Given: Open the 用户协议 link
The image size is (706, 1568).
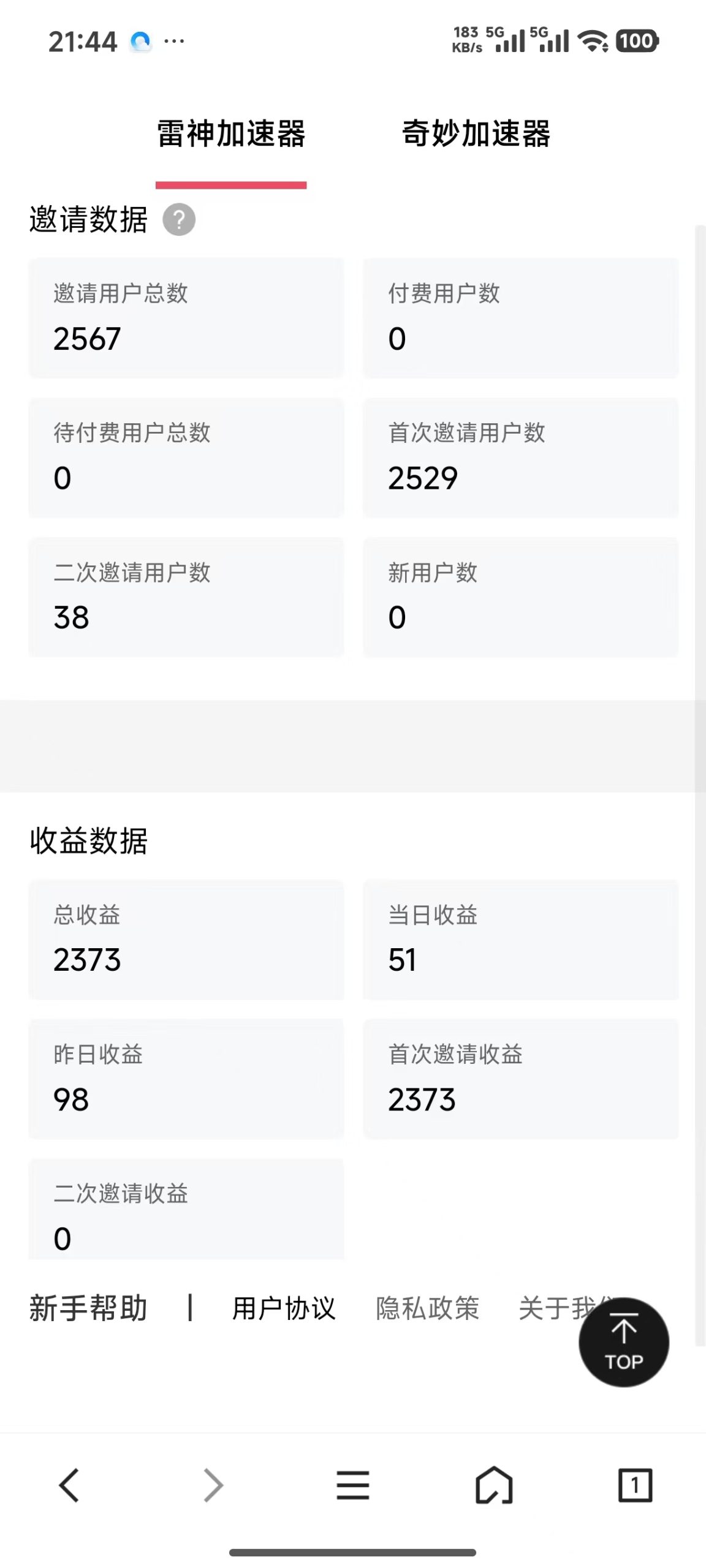Looking at the screenshot, I should (284, 1308).
